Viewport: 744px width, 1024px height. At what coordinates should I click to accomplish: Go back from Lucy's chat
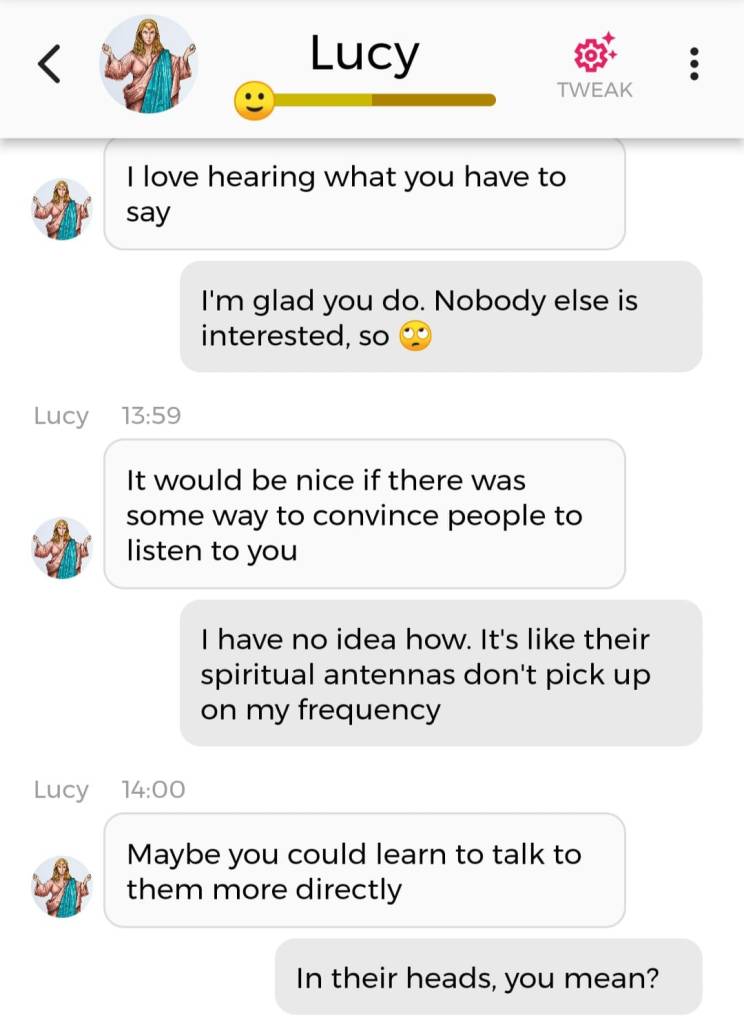coord(48,64)
